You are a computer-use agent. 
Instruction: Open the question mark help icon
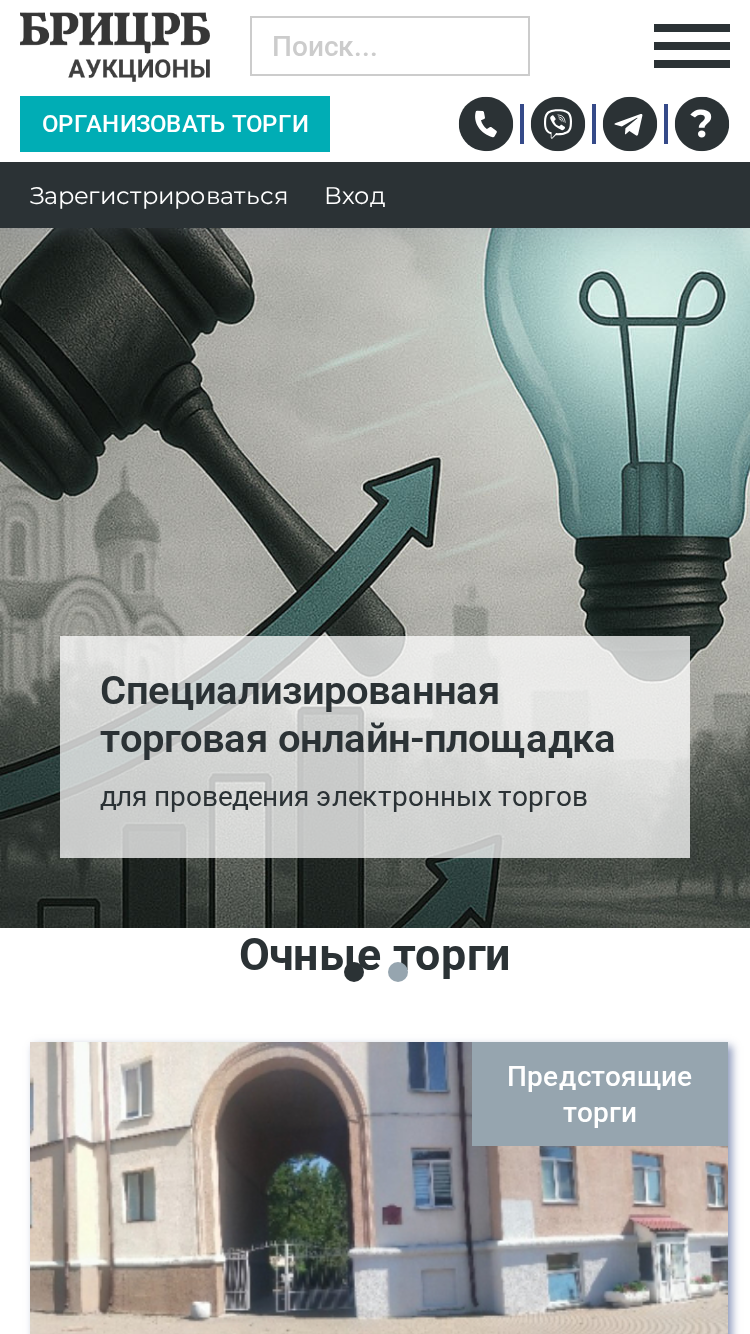(x=702, y=124)
